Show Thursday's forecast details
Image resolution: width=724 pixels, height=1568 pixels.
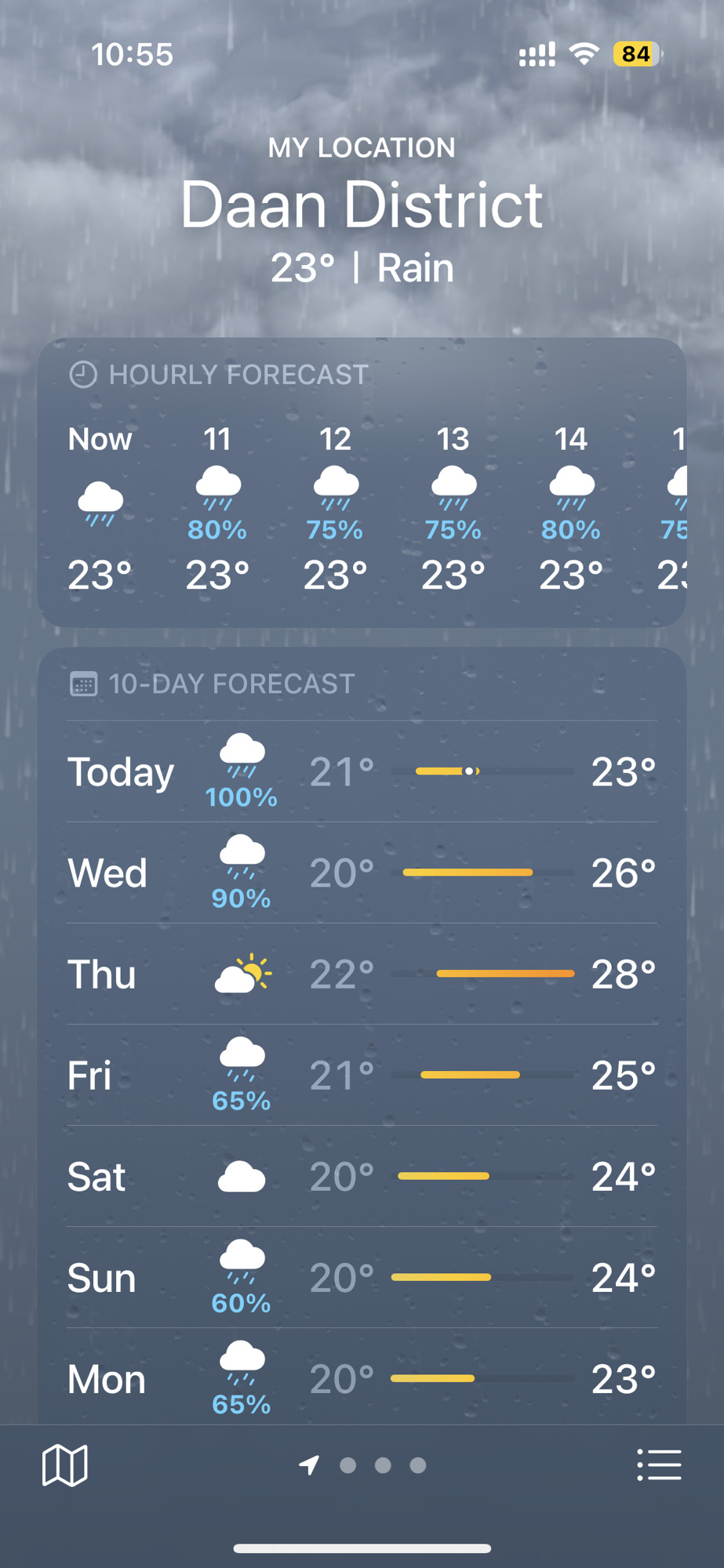point(362,974)
